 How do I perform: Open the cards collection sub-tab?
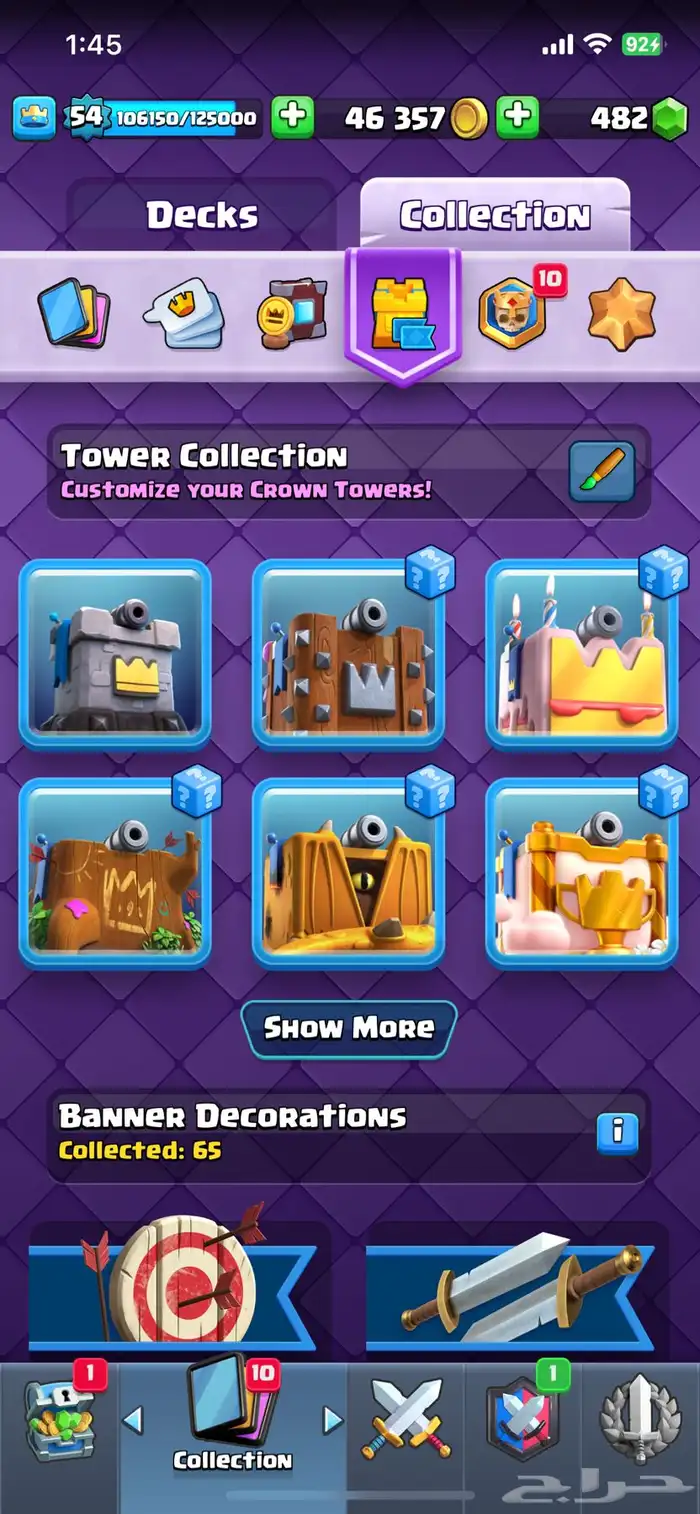(74, 313)
